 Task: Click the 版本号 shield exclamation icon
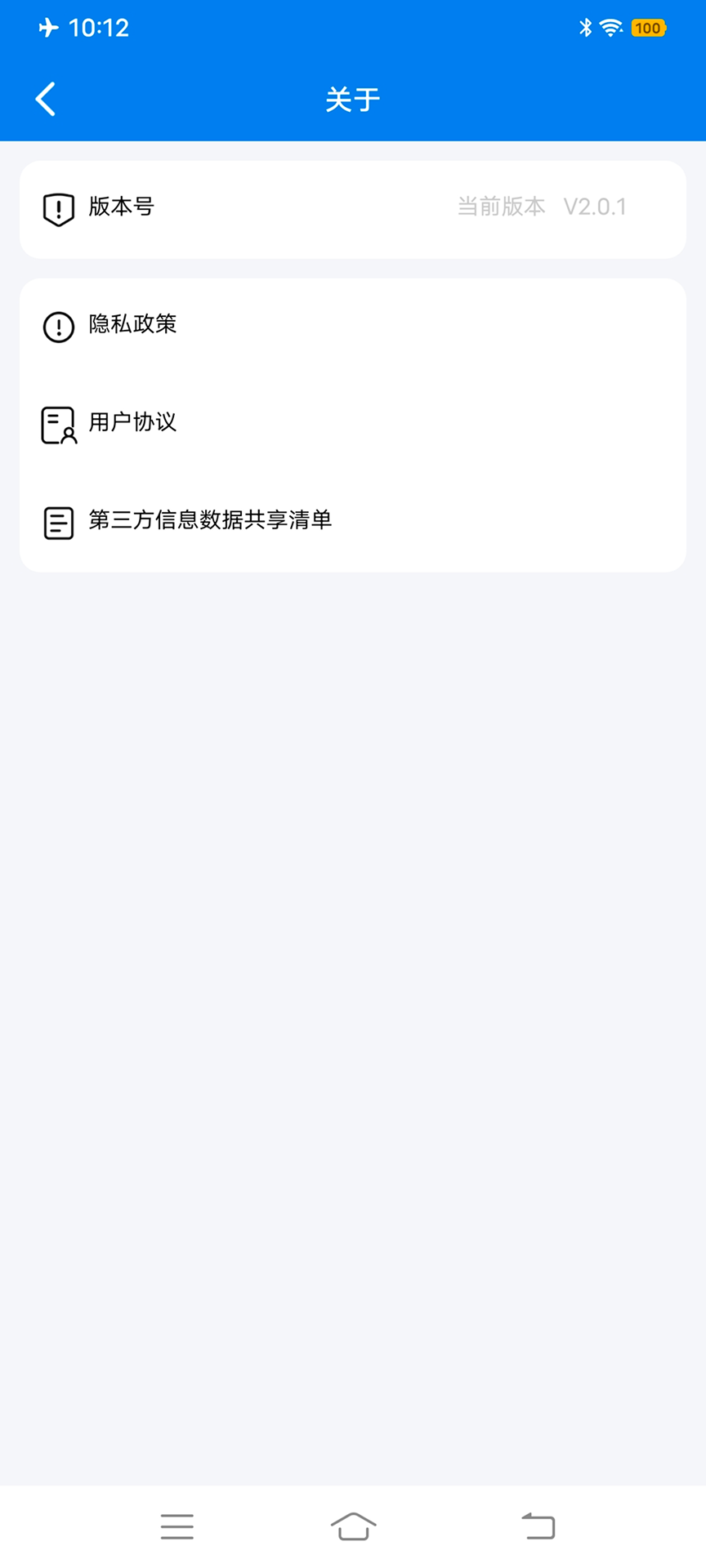click(x=57, y=208)
